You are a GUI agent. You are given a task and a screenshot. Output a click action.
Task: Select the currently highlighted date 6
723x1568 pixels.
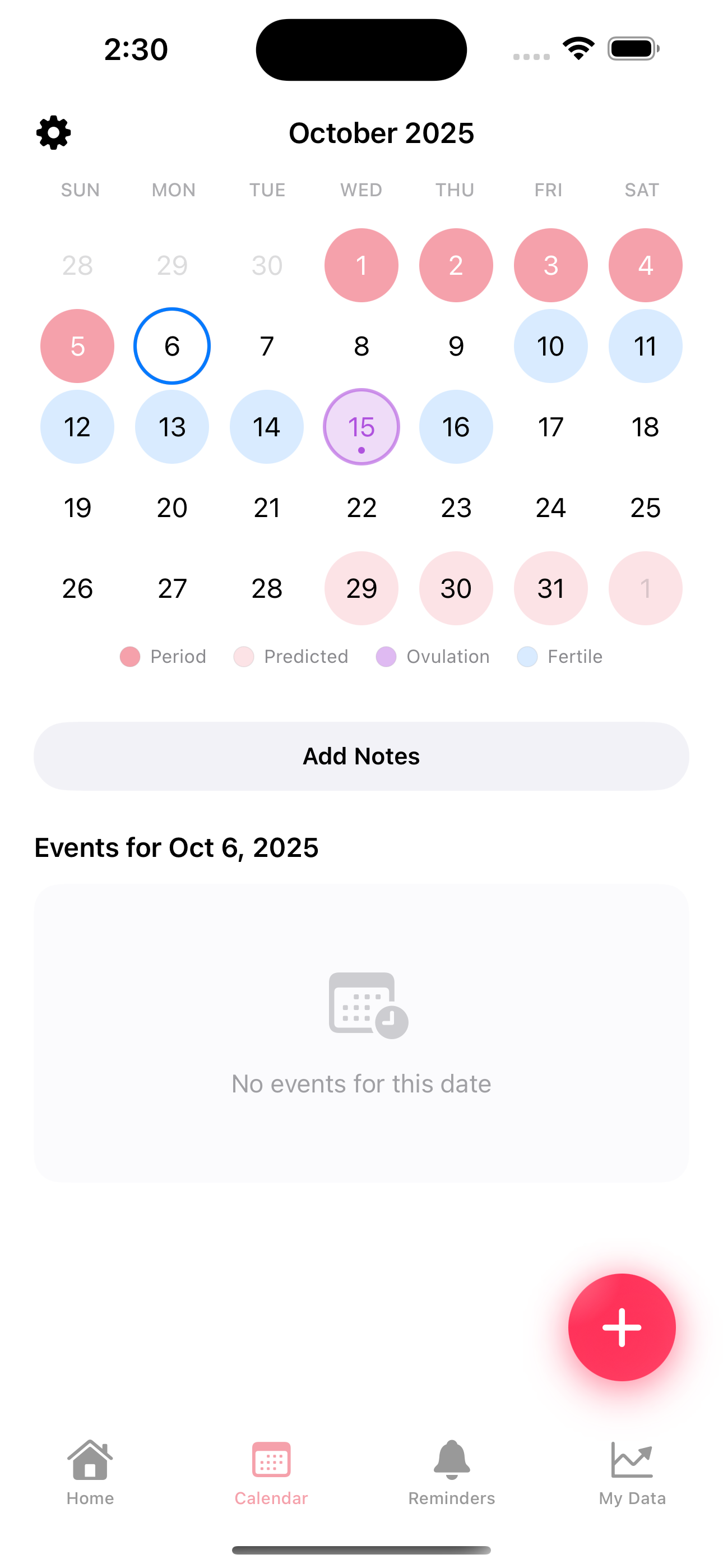pos(172,346)
